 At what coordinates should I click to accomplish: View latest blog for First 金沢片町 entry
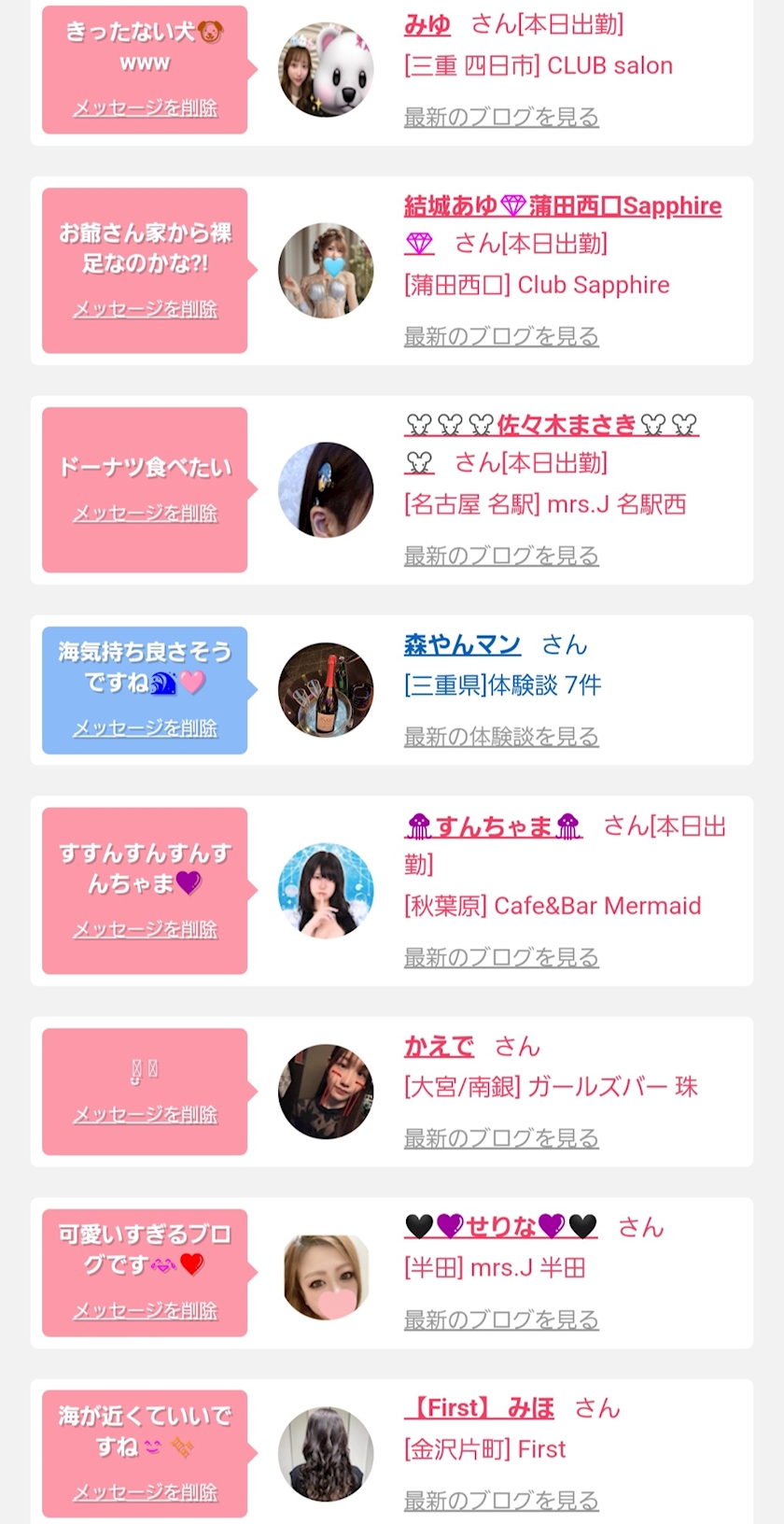500,1501
